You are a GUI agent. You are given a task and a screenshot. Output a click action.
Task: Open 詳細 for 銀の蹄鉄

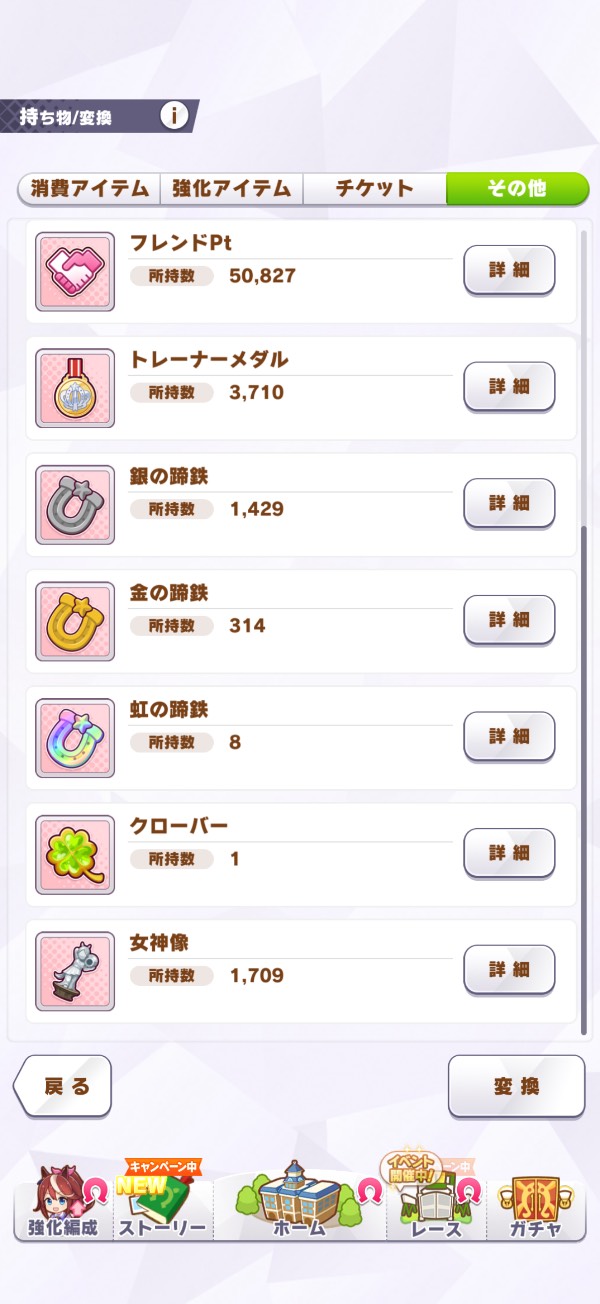tap(509, 503)
